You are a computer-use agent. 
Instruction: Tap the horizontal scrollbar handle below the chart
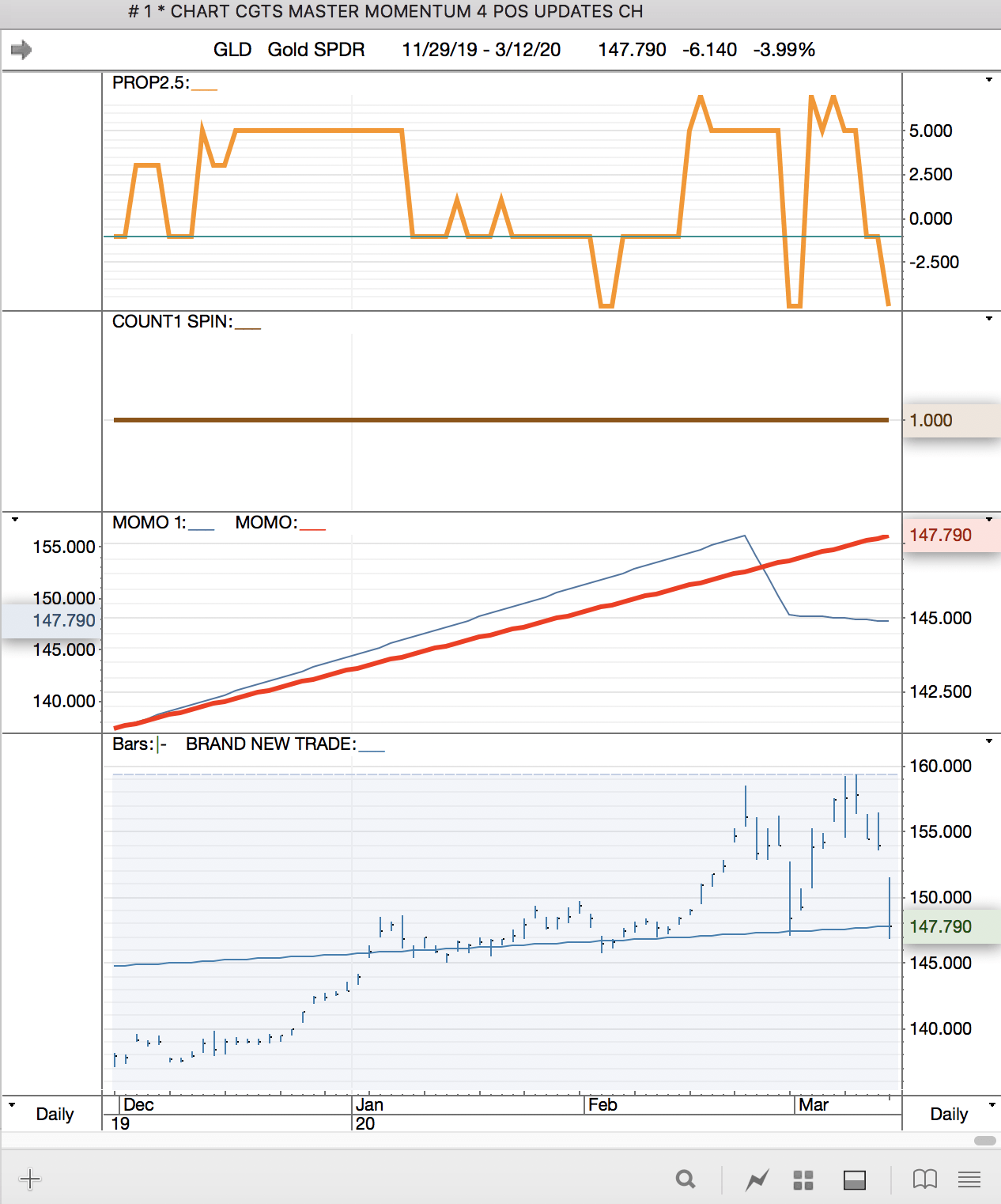coord(984,1141)
